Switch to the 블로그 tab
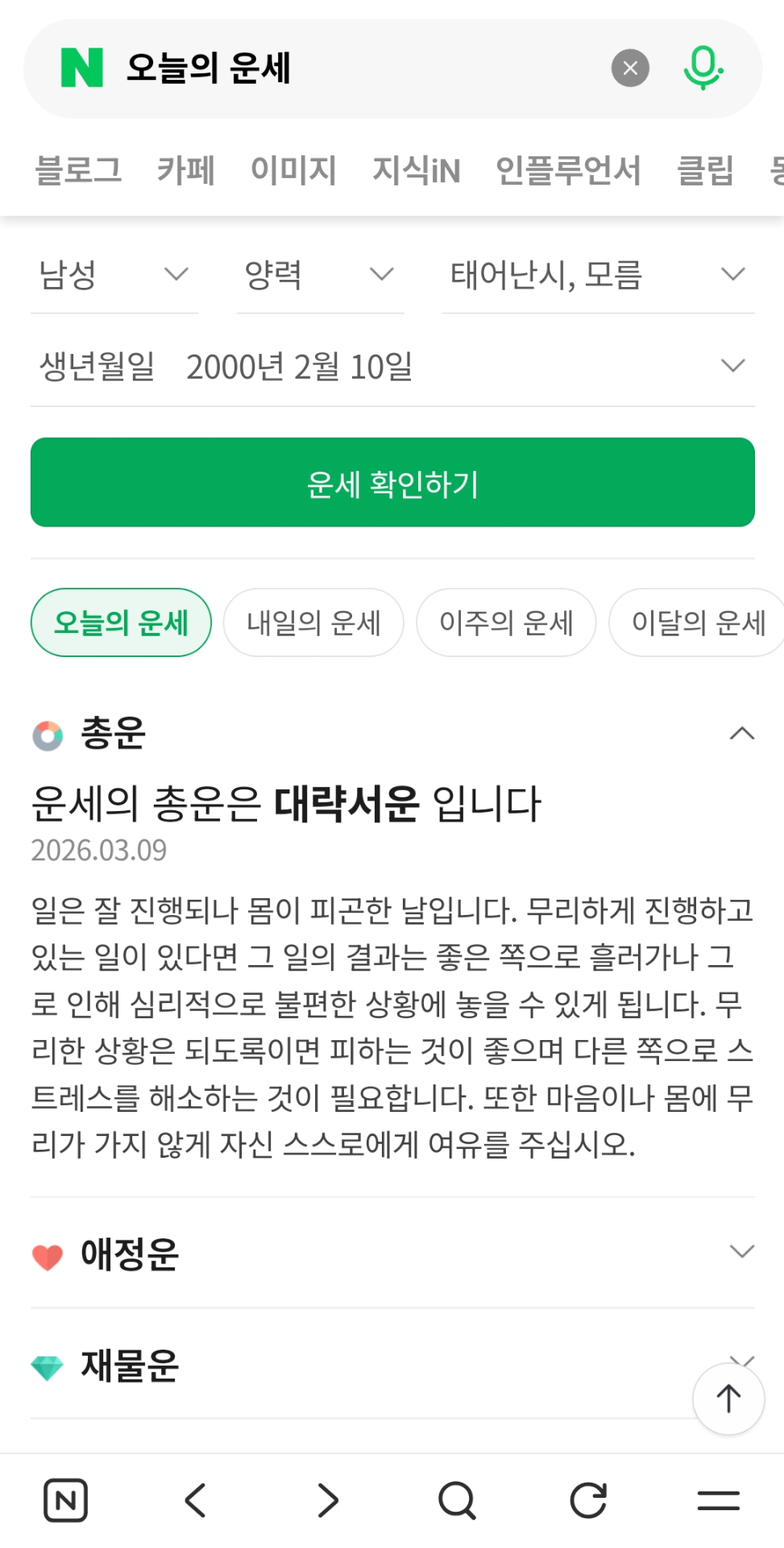This screenshot has height=1548, width=784. point(78,170)
